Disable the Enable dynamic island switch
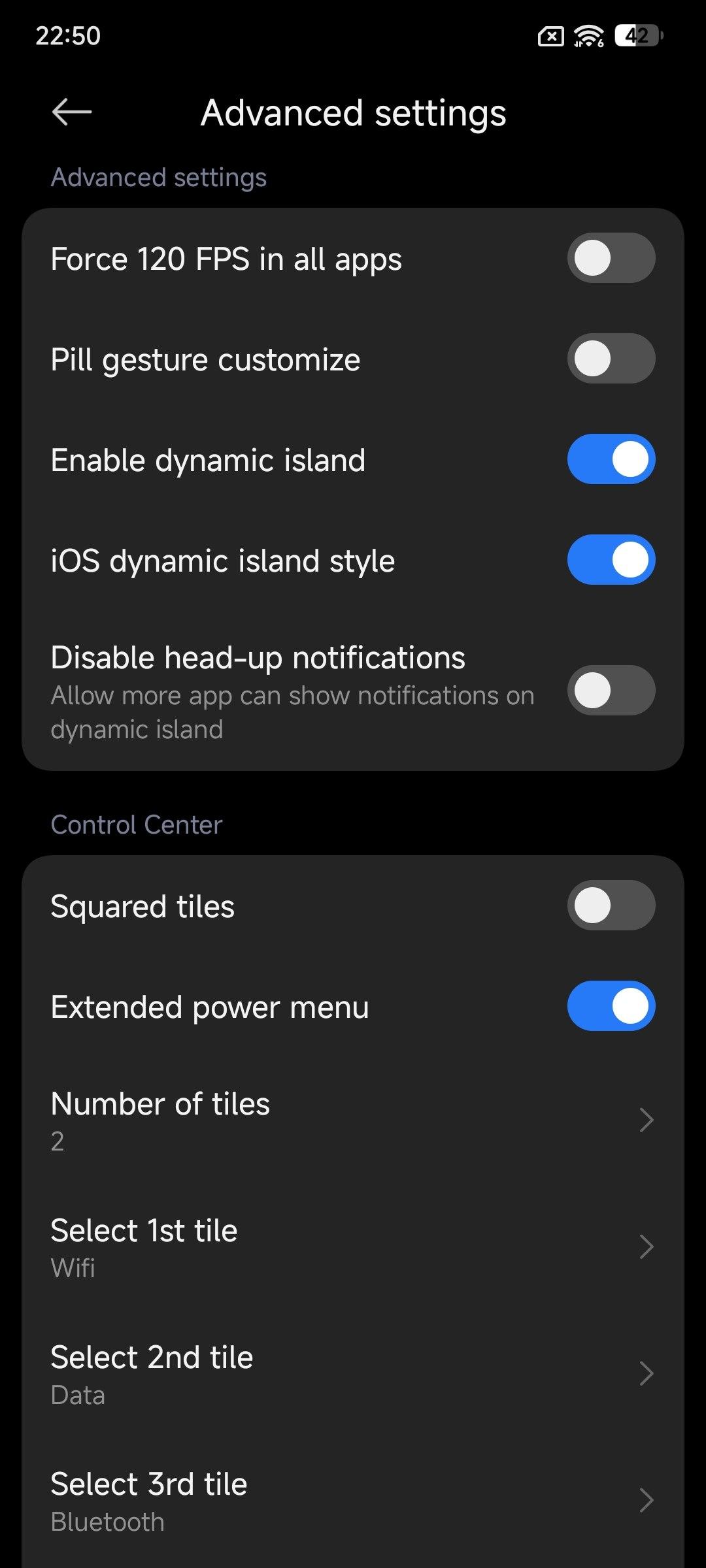This screenshot has width=706, height=1568. (x=611, y=459)
